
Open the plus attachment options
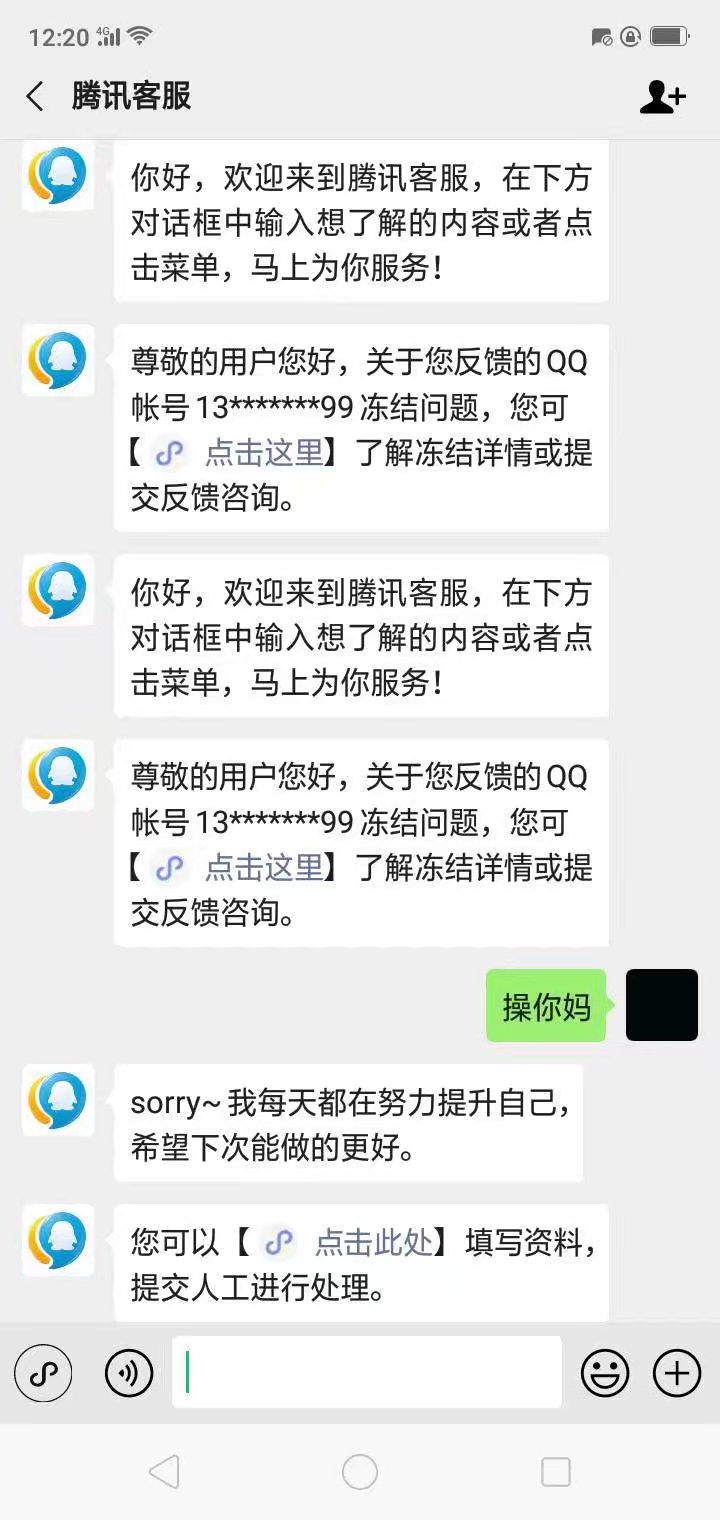677,1373
